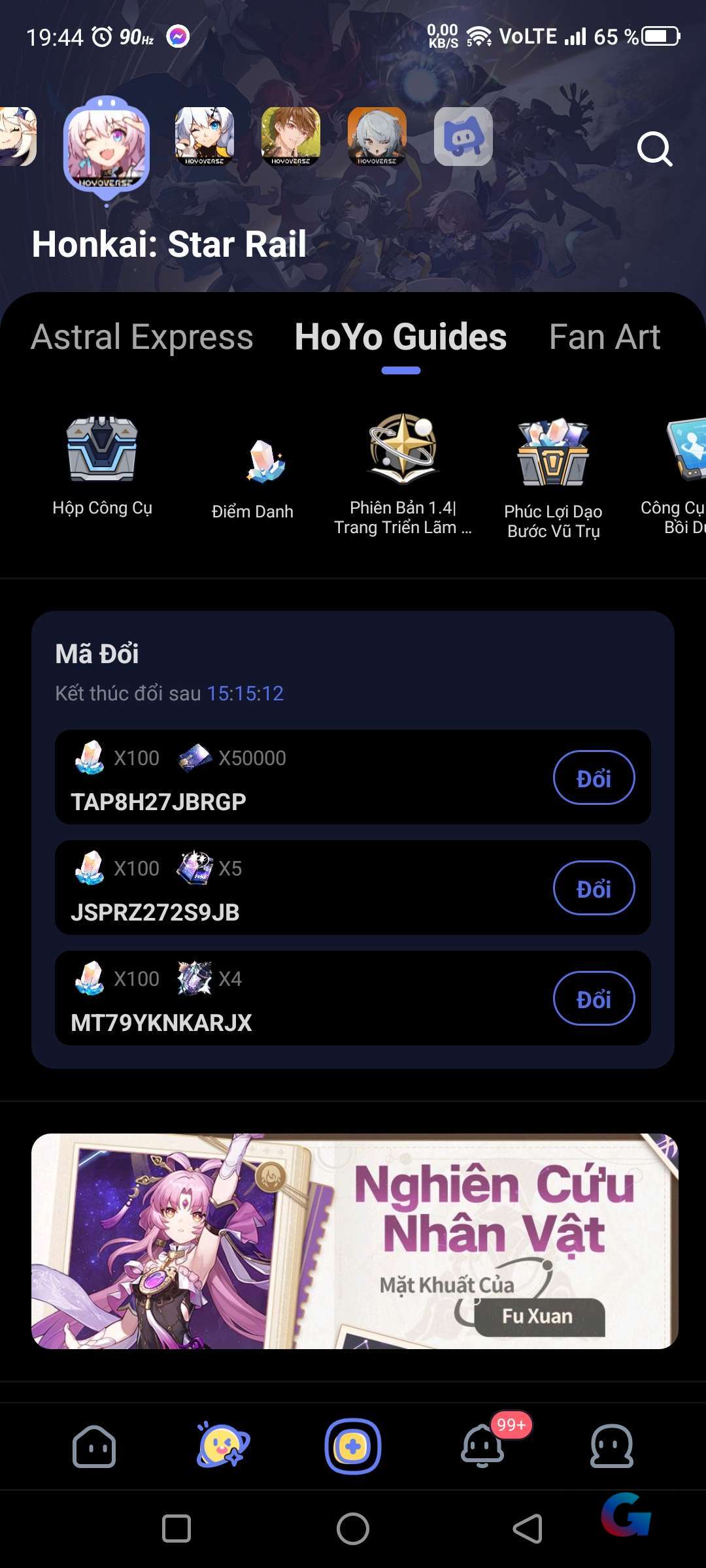This screenshot has height=1568, width=706.
Task: Open the notifications bell with 99+ badge
Action: coord(482,1445)
